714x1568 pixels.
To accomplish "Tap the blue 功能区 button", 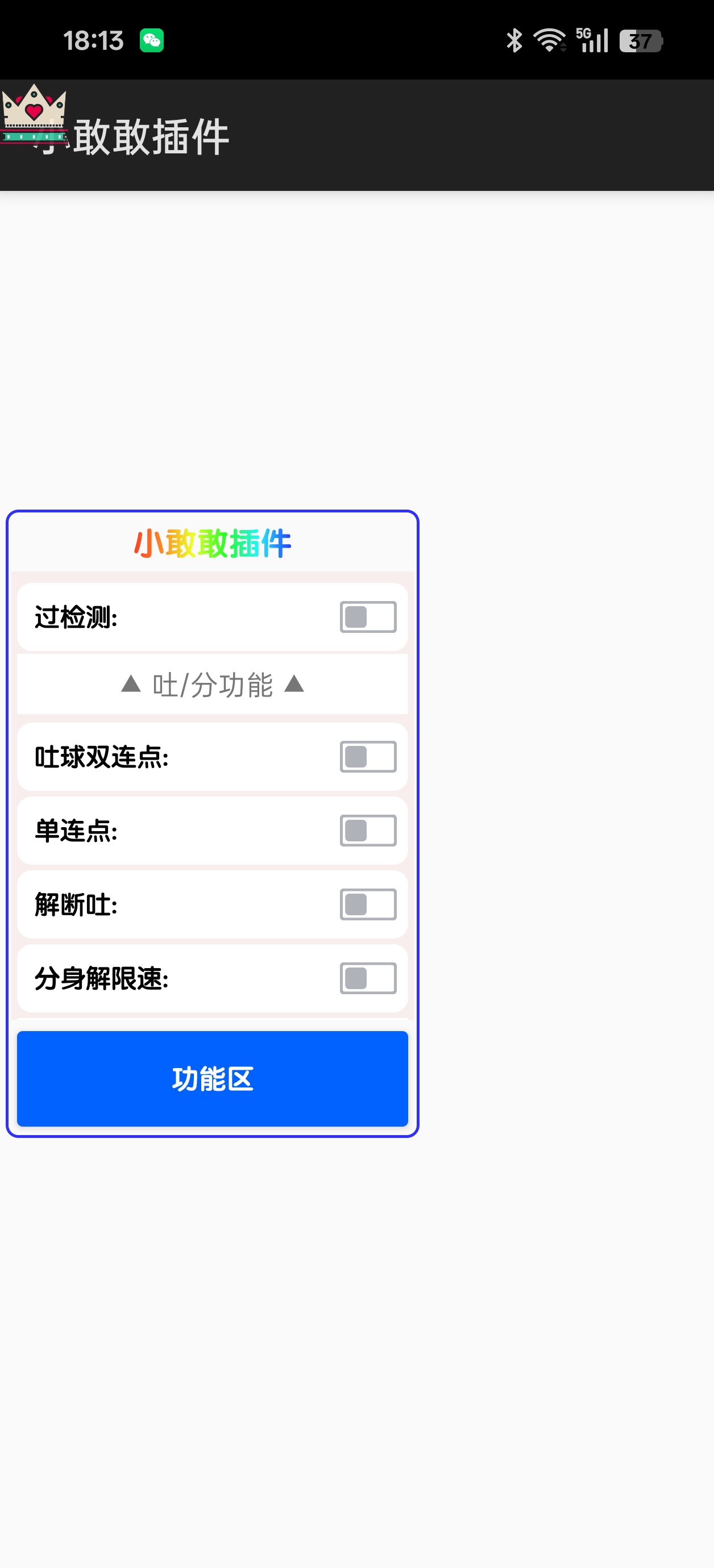I will (x=212, y=1078).
